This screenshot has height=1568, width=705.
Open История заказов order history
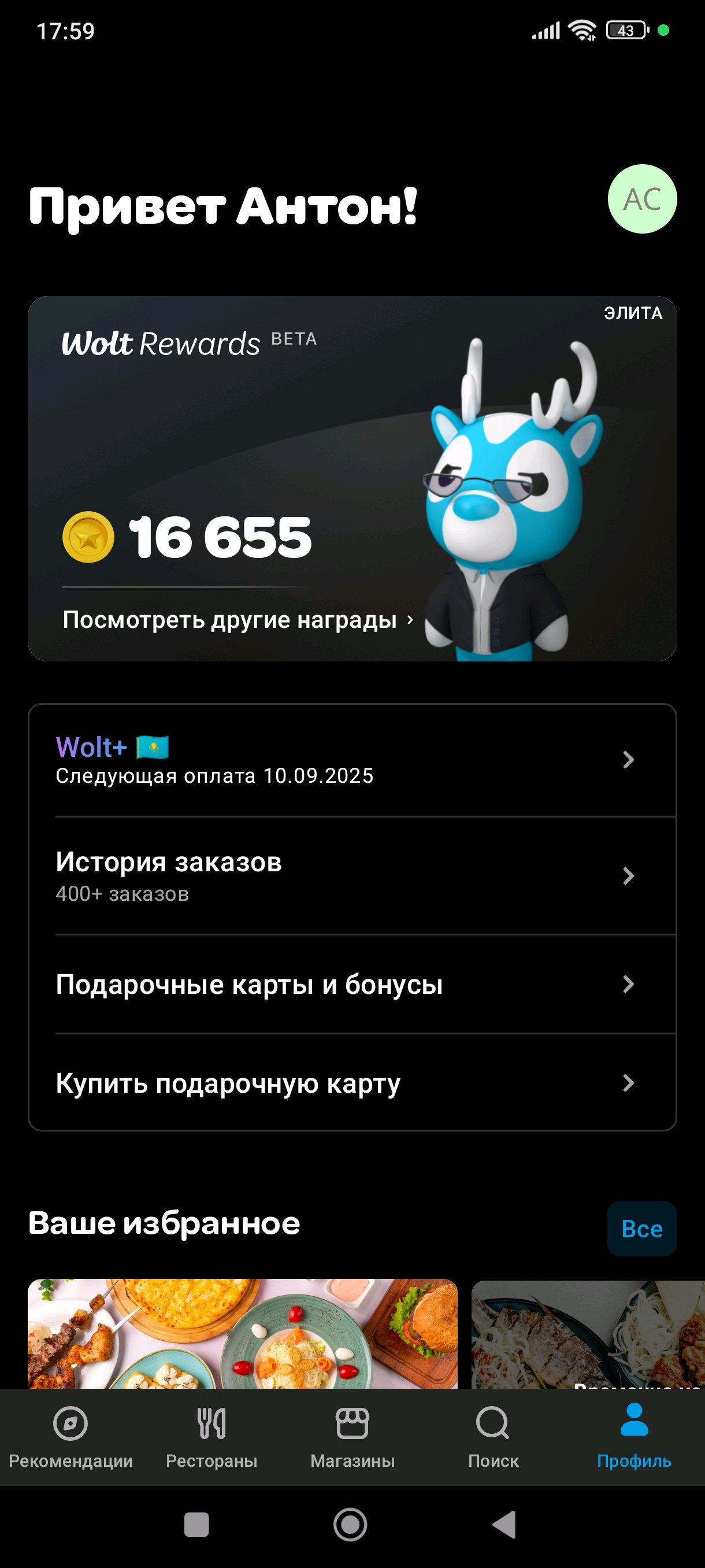[x=351, y=875]
